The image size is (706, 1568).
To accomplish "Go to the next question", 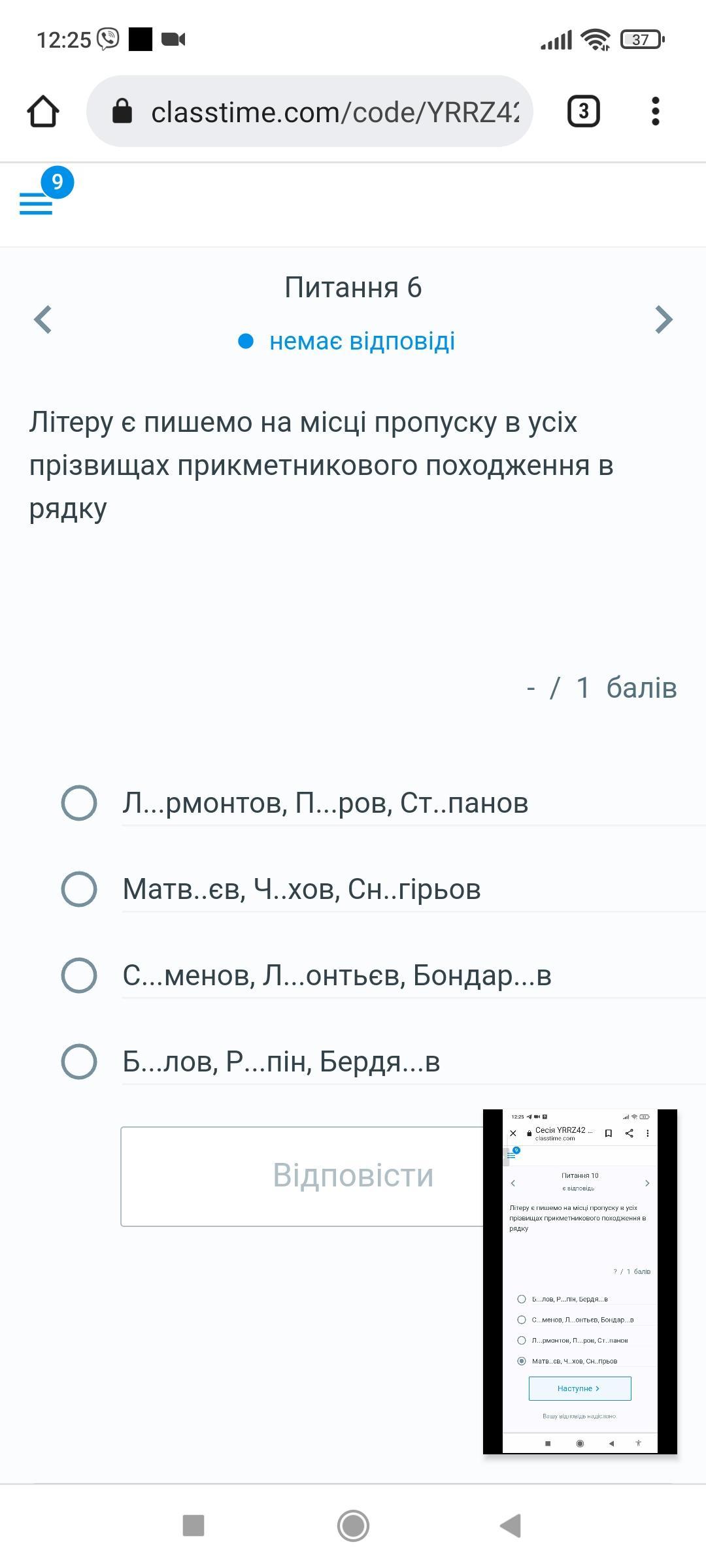I will [x=663, y=319].
